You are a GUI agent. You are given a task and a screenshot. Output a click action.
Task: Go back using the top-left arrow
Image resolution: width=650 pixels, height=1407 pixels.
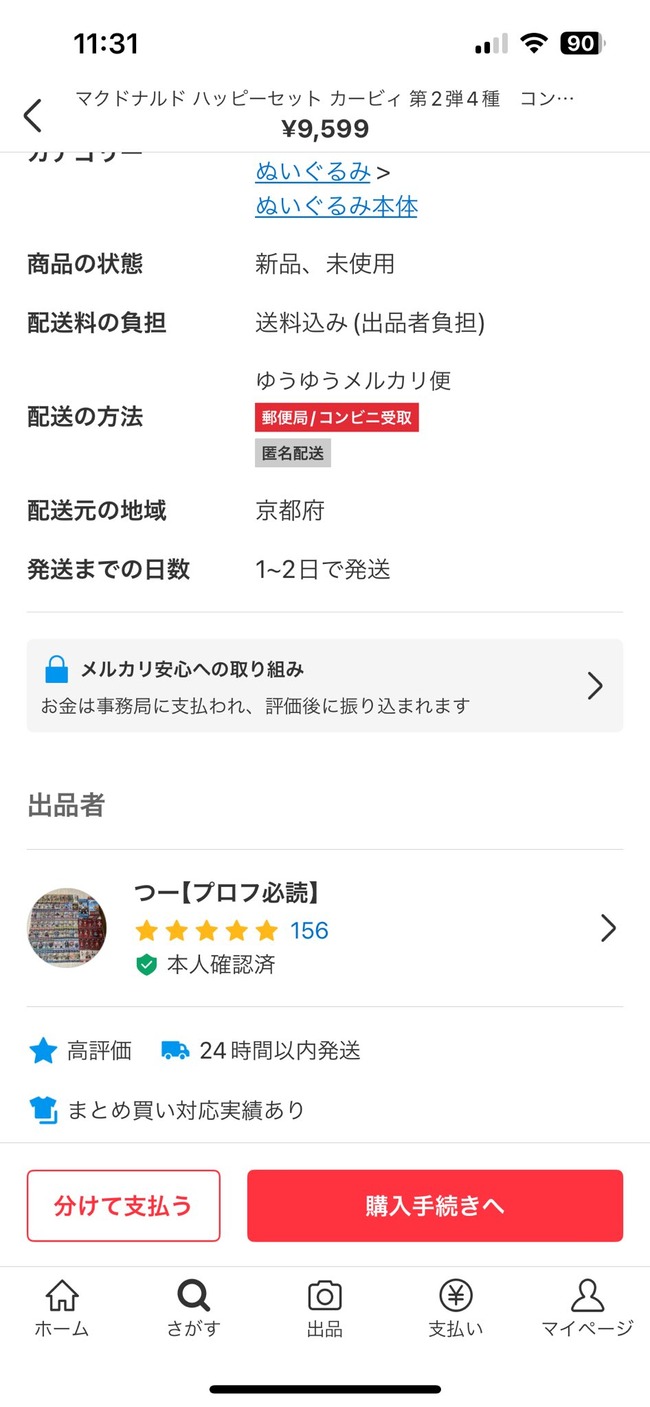click(x=33, y=115)
